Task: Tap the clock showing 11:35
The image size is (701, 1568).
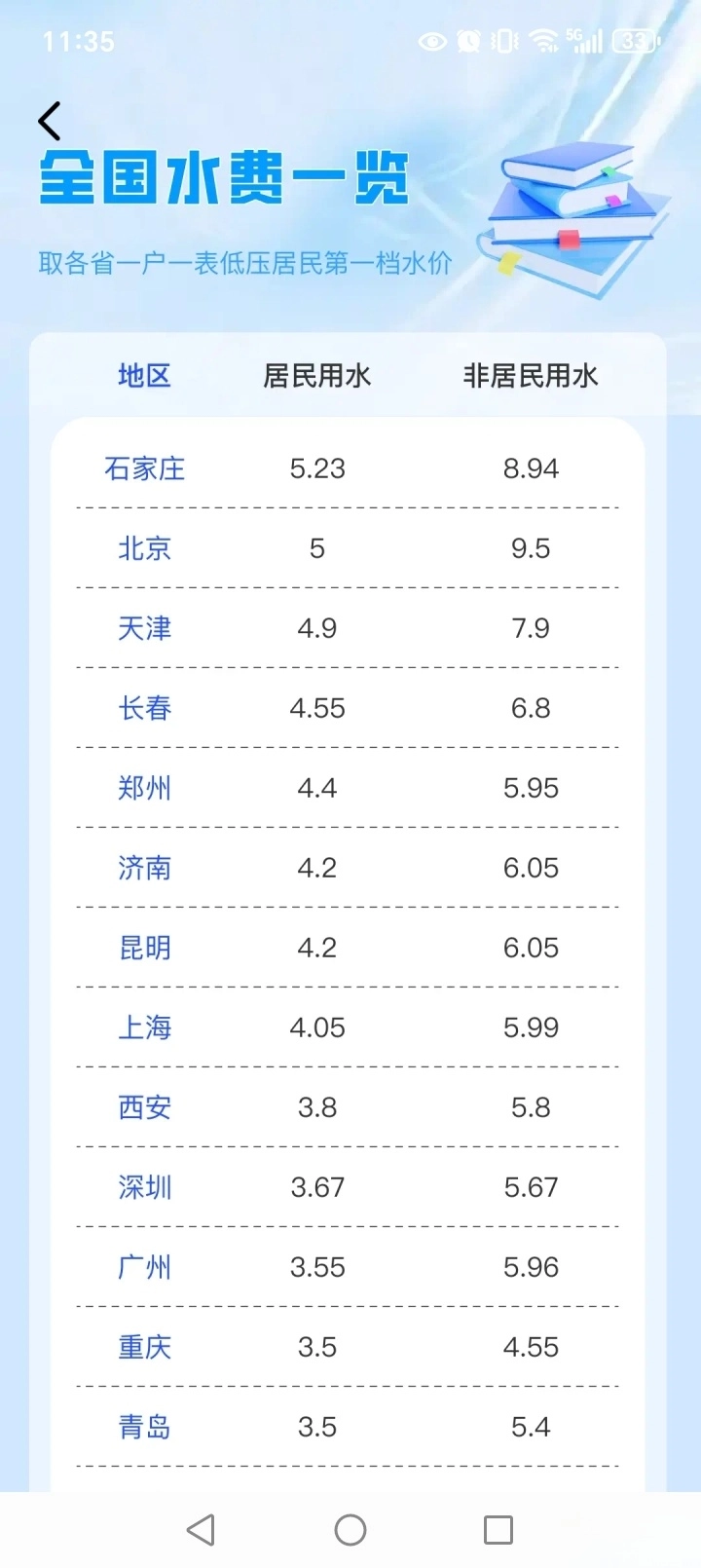Action: pos(80,41)
